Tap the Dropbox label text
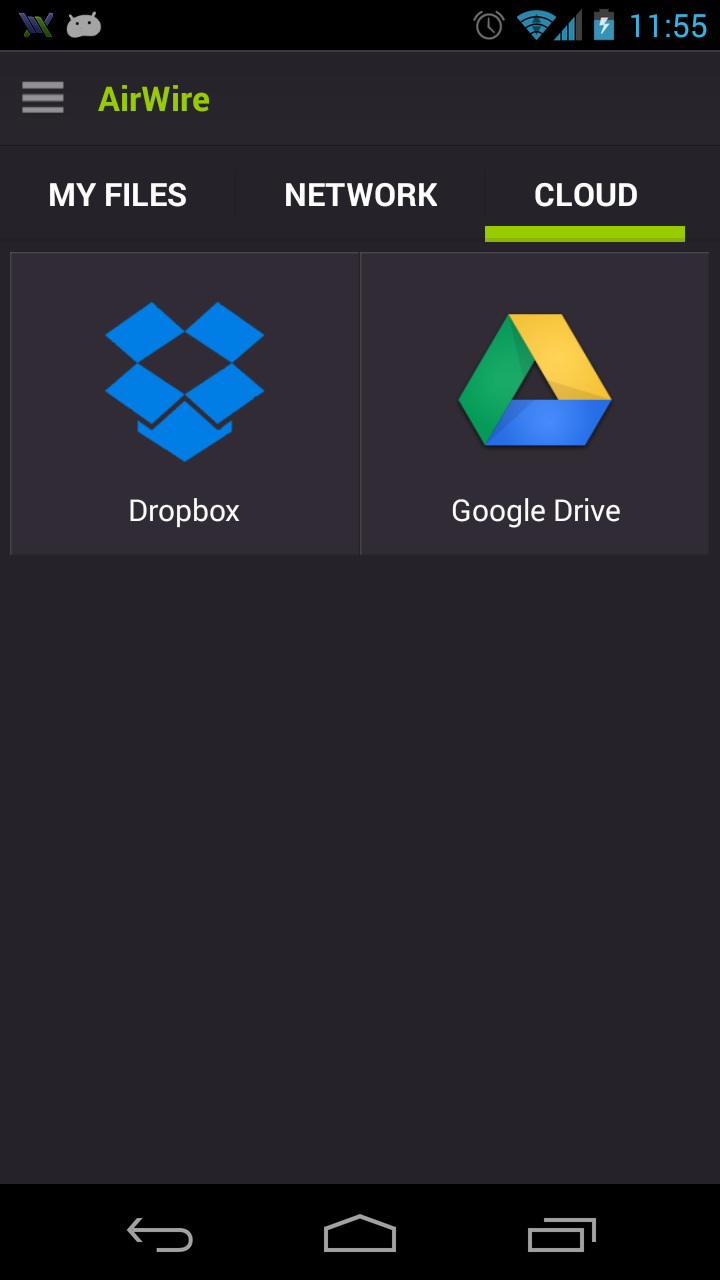 184,510
